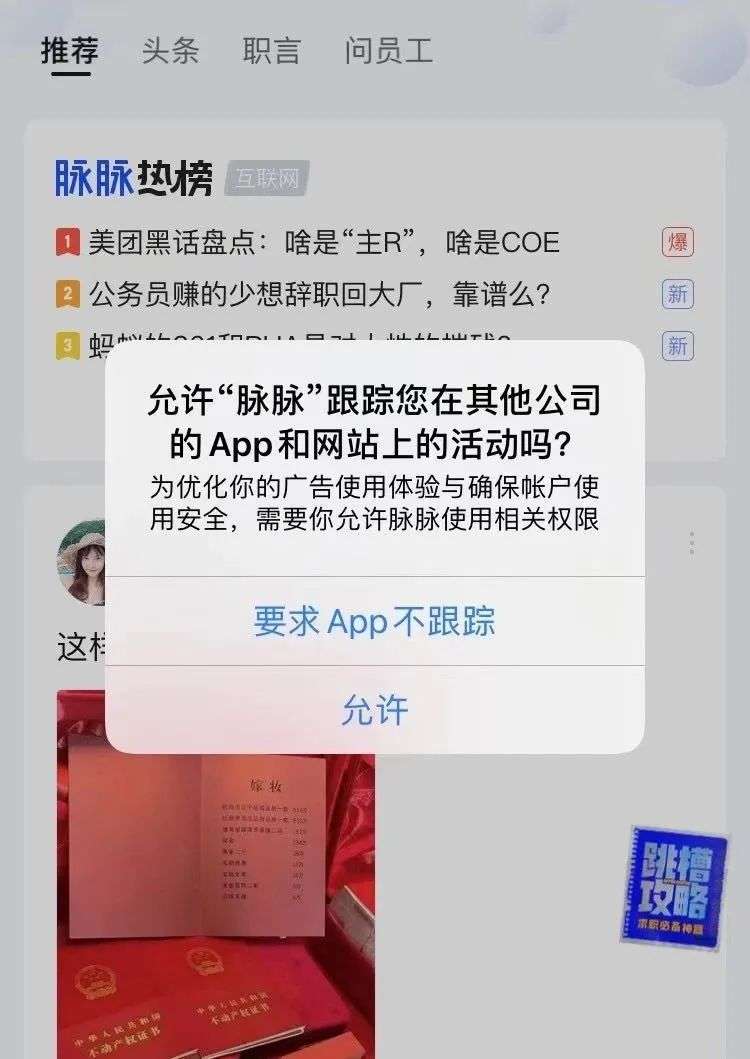Open the red certificate photo in the post
The width and height of the screenshot is (750, 1059).
[216, 874]
